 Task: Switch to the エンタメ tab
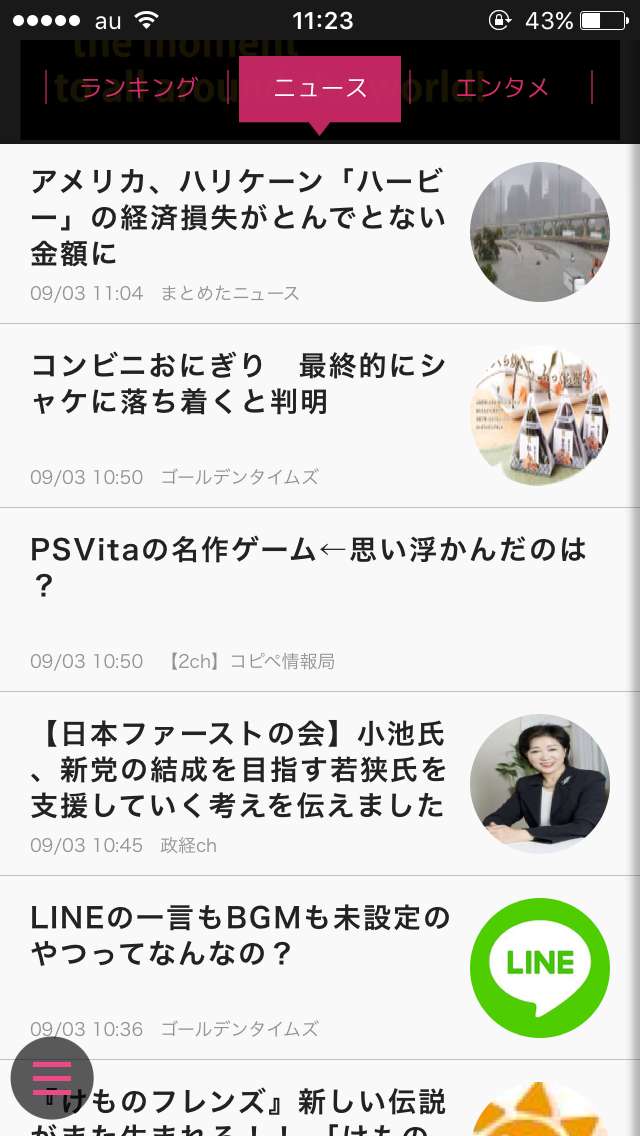tap(502, 88)
